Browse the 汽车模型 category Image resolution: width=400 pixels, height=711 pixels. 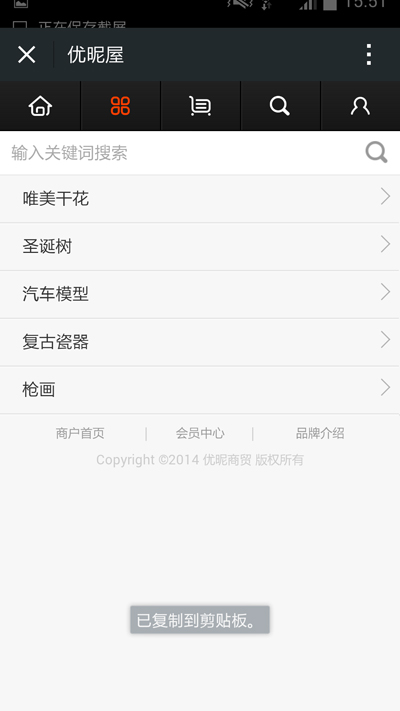pyautogui.click(x=200, y=294)
